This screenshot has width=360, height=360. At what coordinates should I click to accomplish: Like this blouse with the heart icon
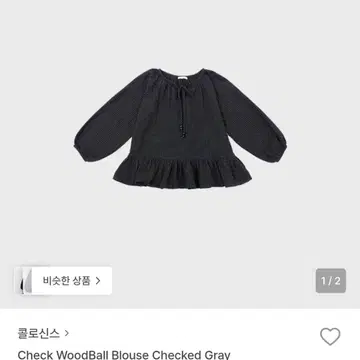(x=330, y=336)
